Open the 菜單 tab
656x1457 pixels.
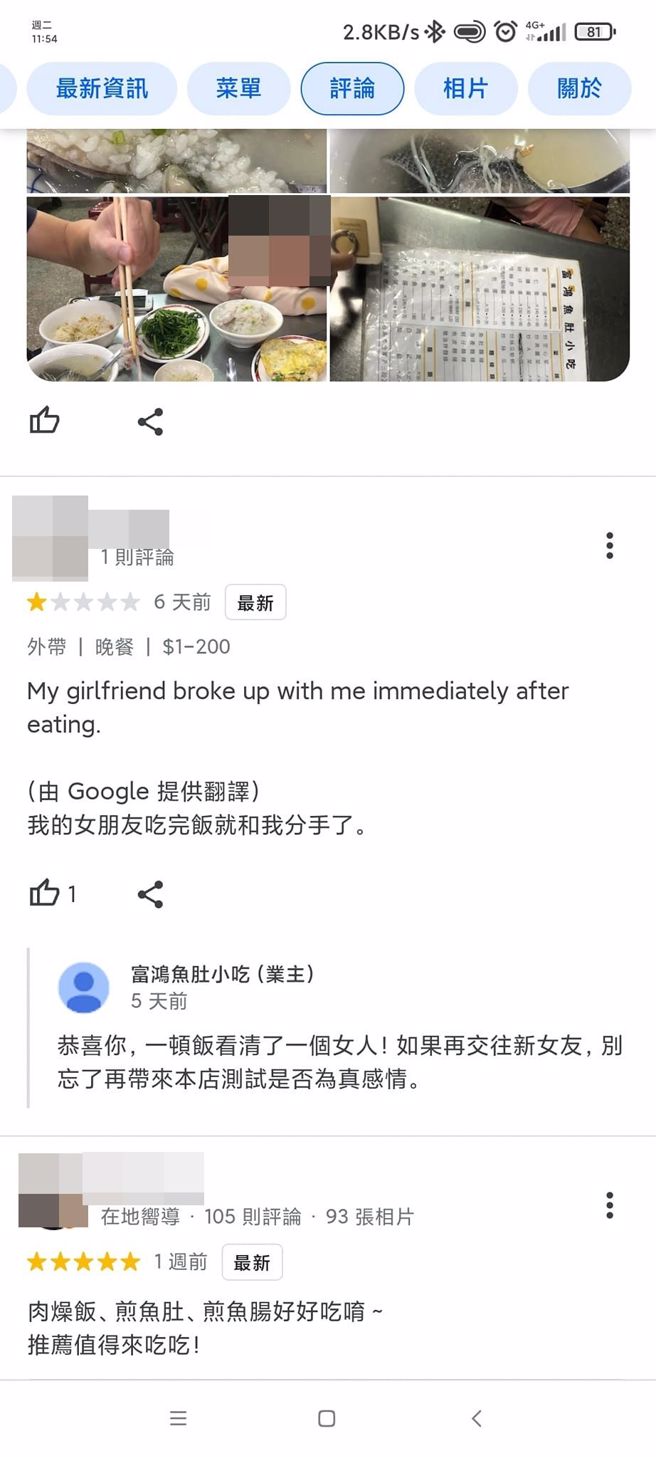(x=238, y=88)
